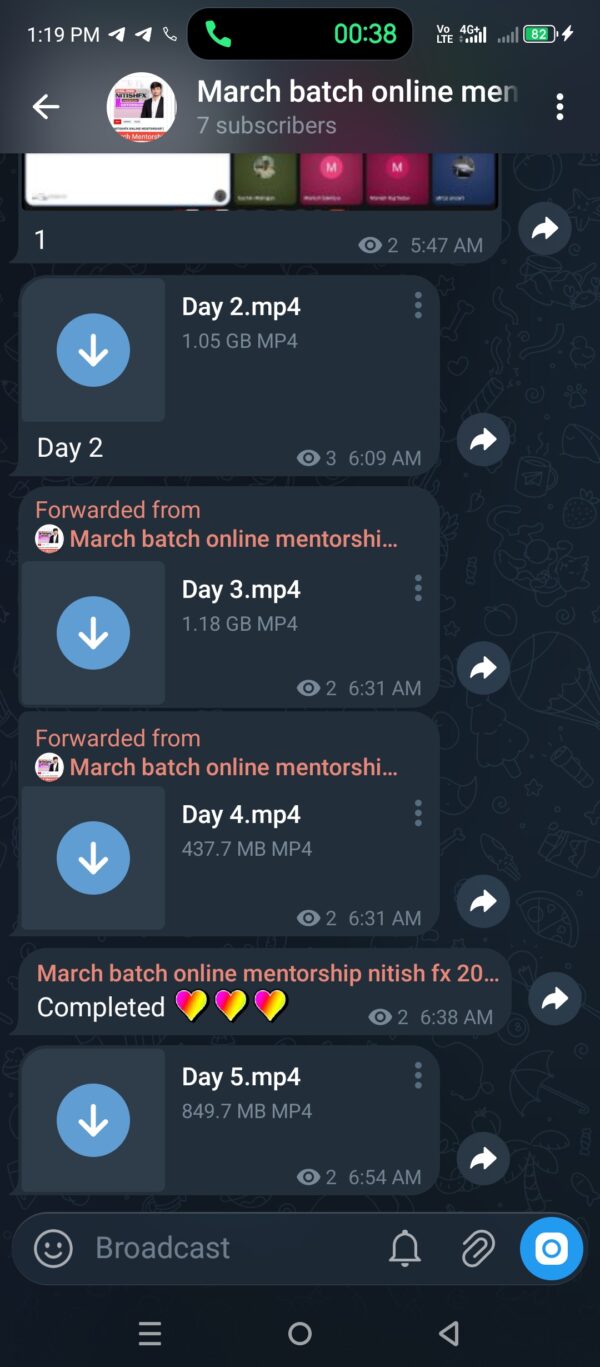Forward the Day 3.mp4 message
This screenshot has width=600, height=1367.
point(483,668)
